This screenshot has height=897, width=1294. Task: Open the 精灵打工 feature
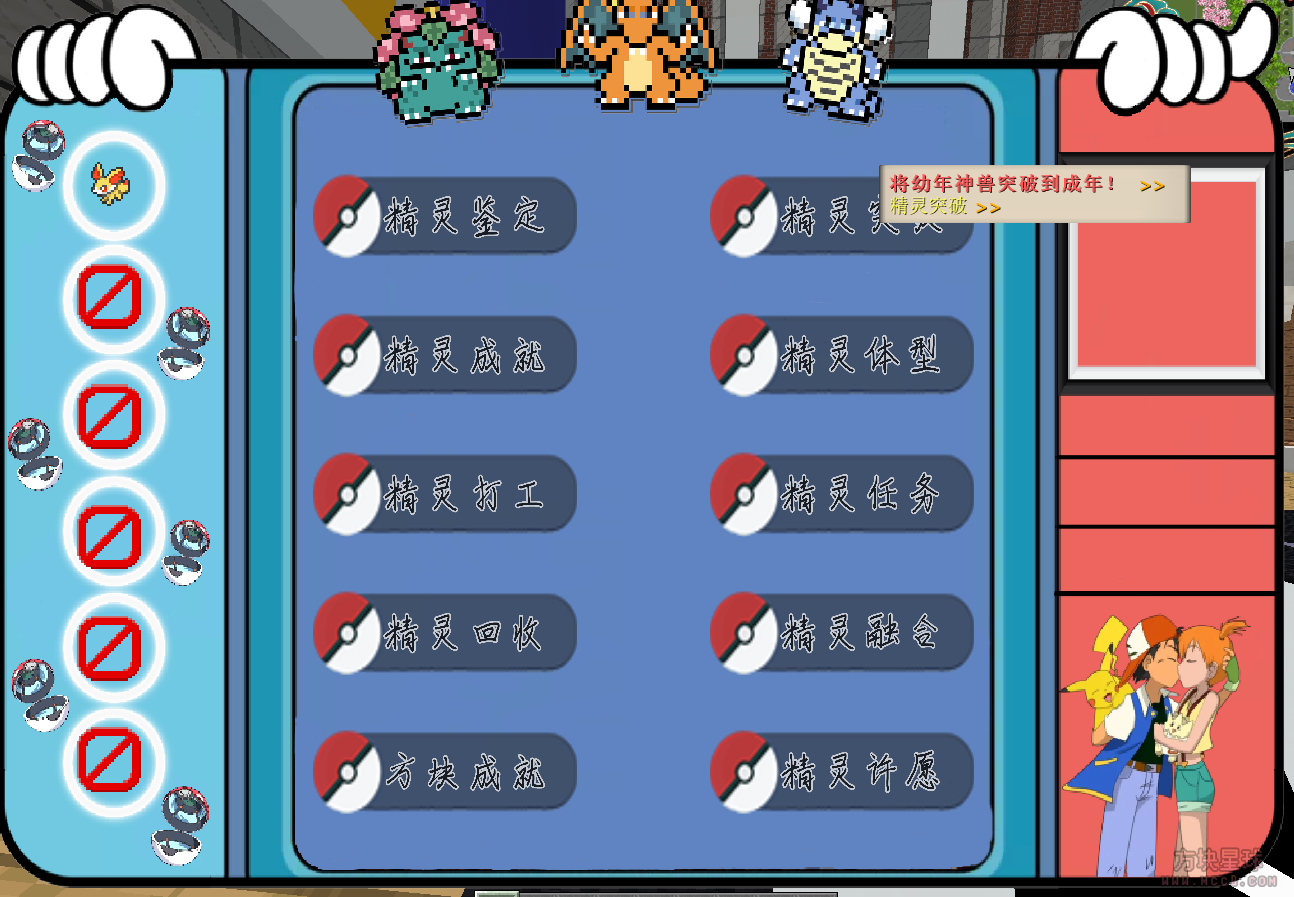446,494
